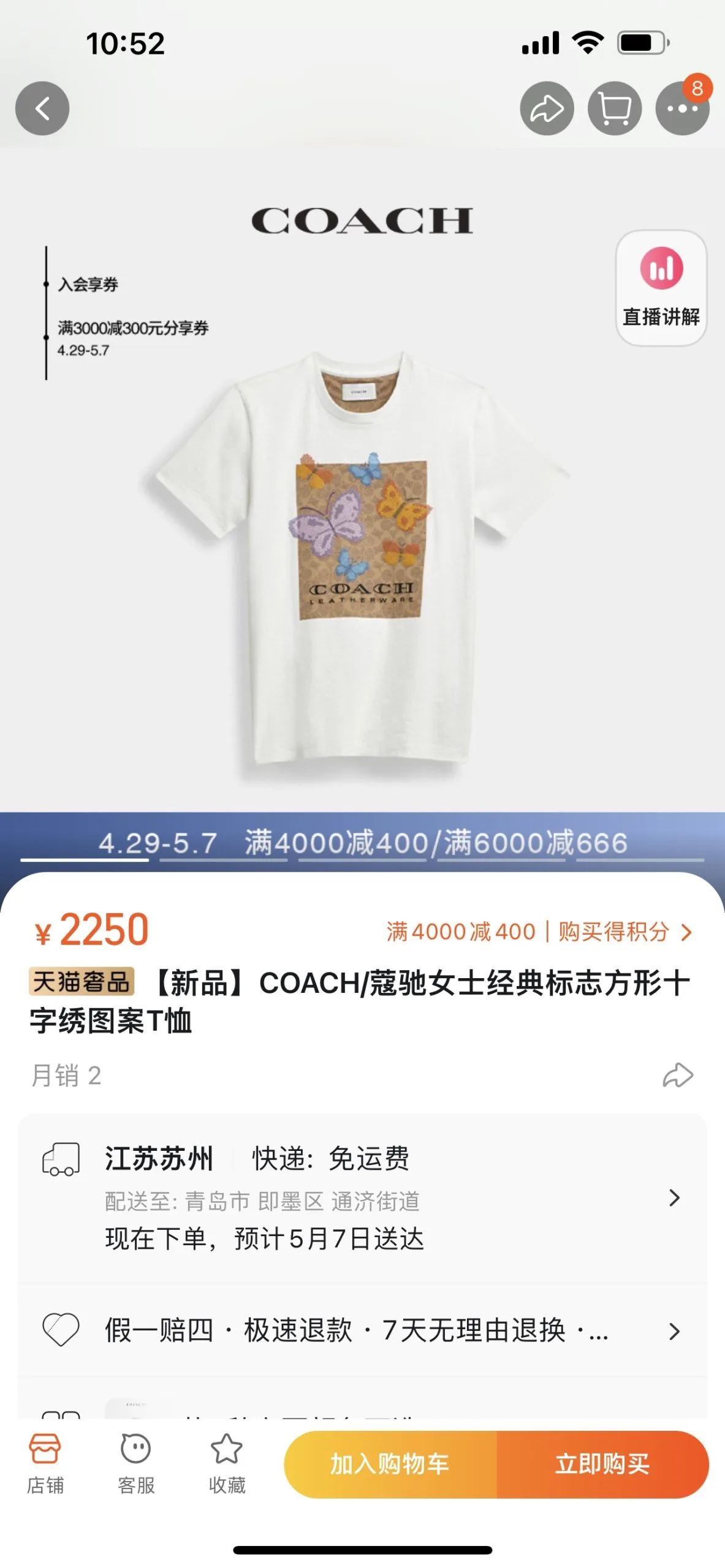
Task: View the 假一赔四 service guarantees
Action: click(674, 1331)
